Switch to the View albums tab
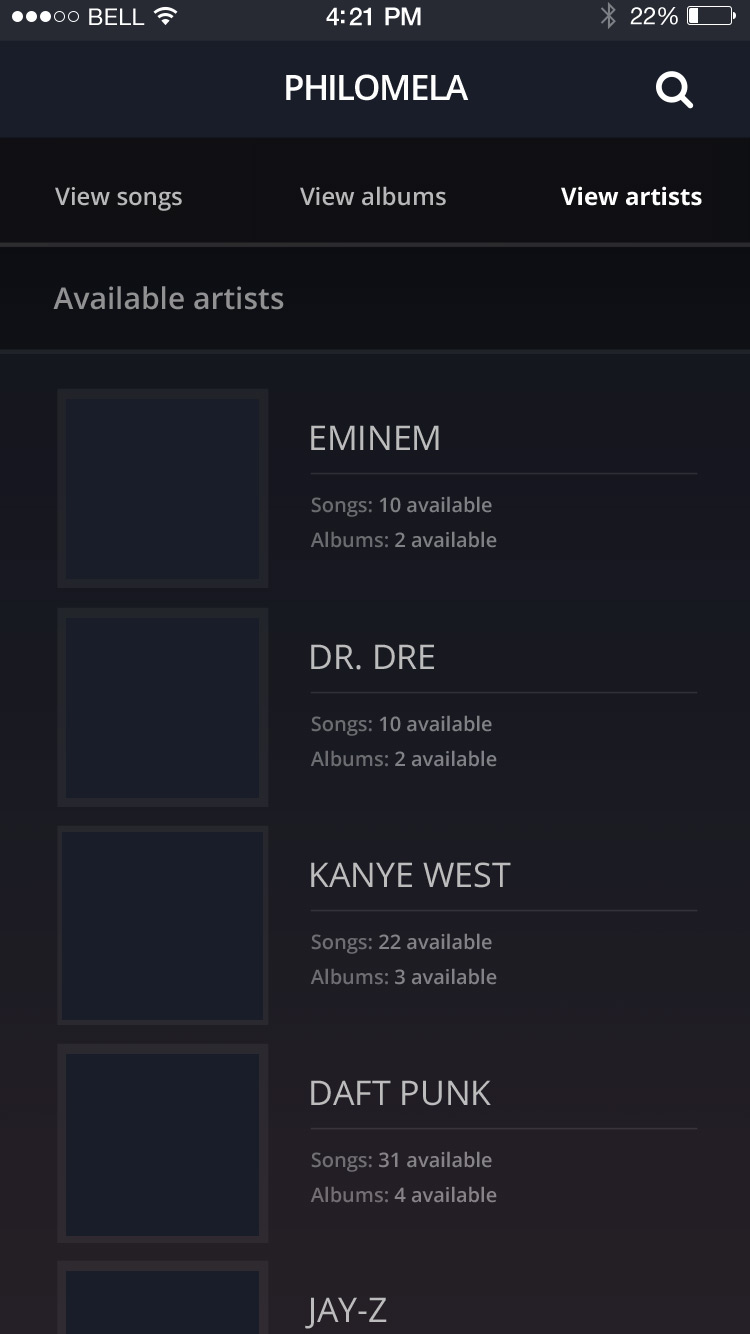Screen dimensions: 750x1334 373,196
